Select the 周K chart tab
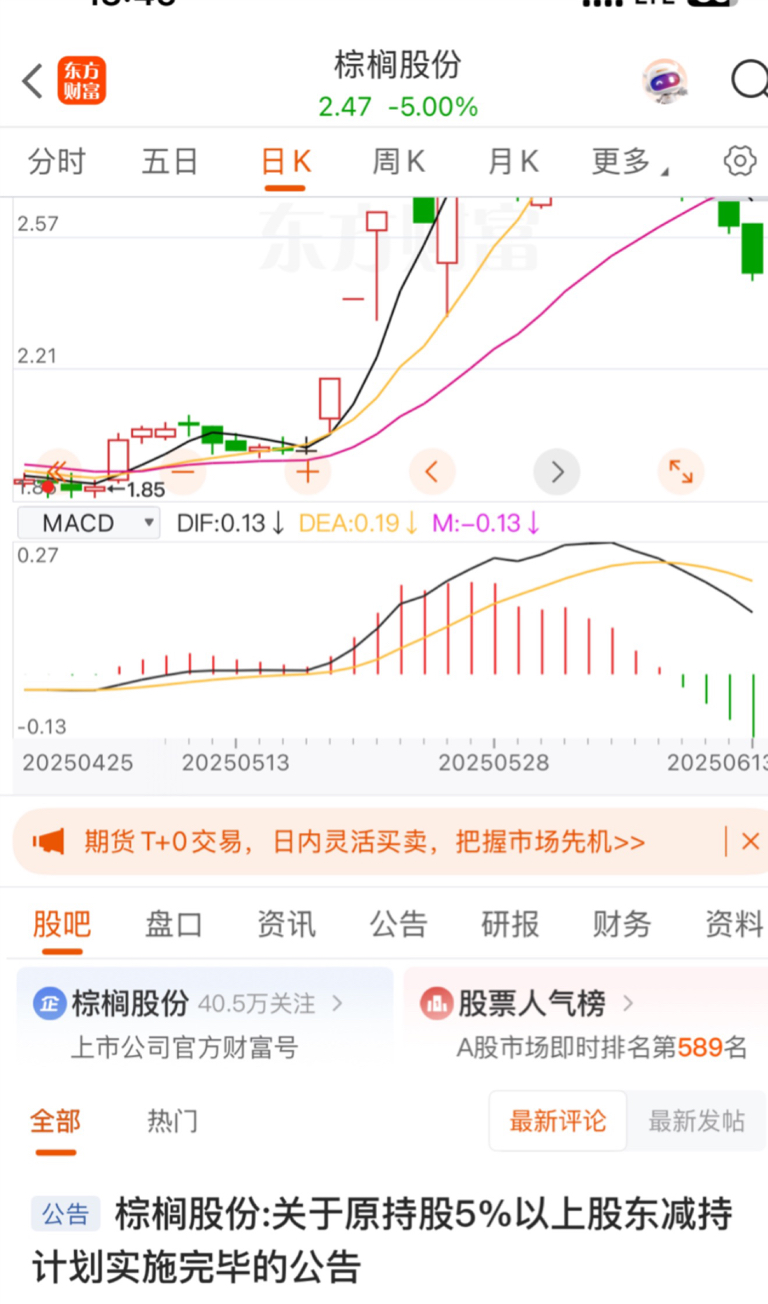Viewport: 768px width, 1304px height. pos(399,162)
